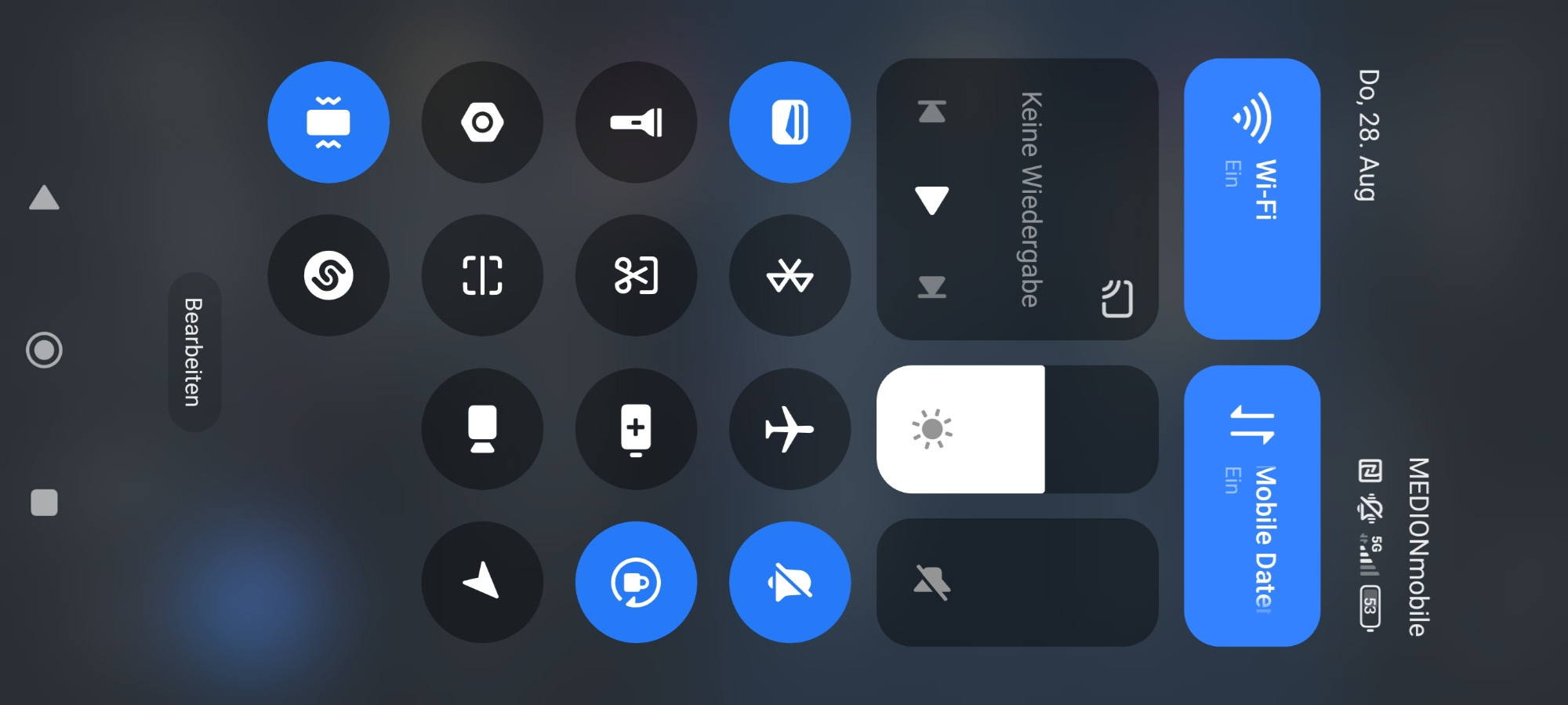Screen dimensions: 1568x705
Task: Open media output selector in player card
Action: coord(1117,299)
